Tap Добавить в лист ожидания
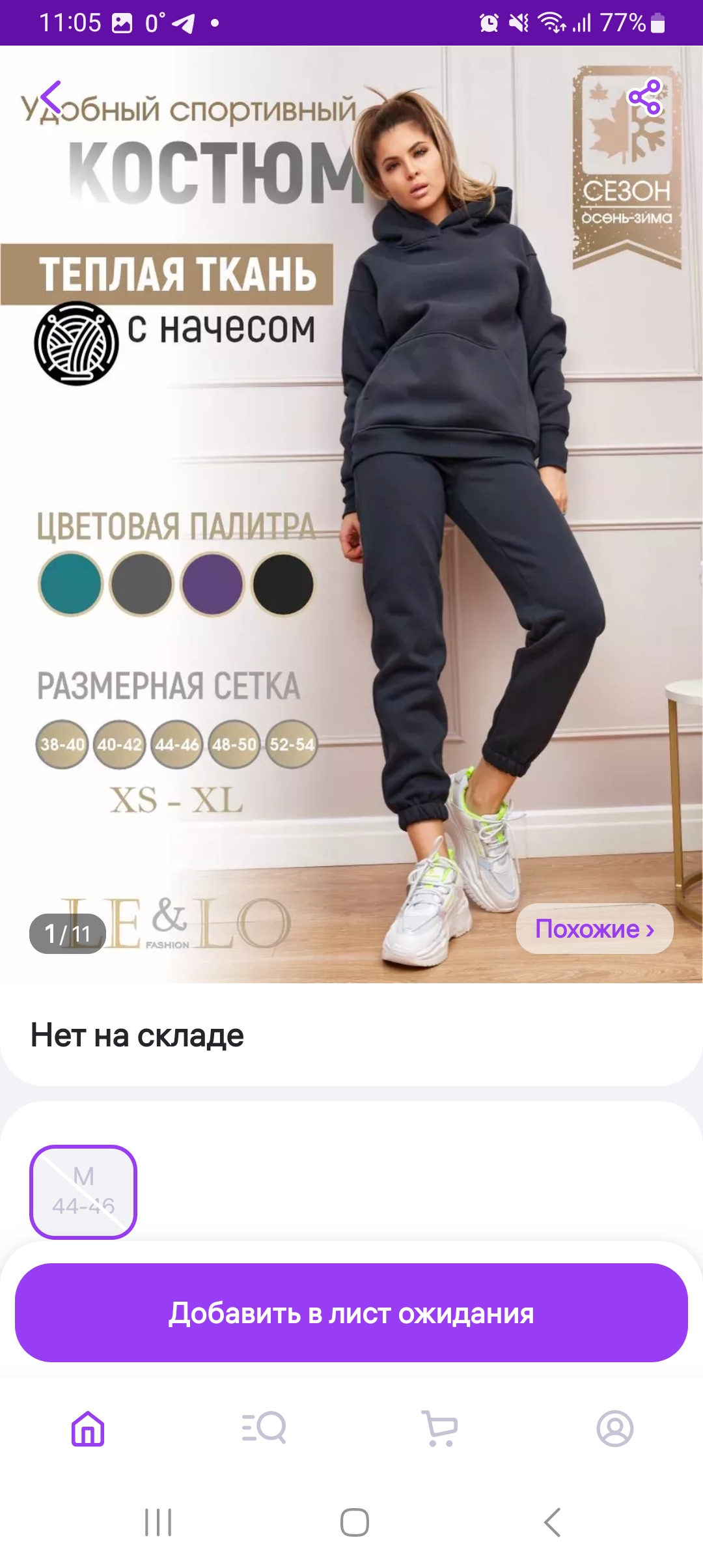This screenshot has width=703, height=1568. point(351,1313)
